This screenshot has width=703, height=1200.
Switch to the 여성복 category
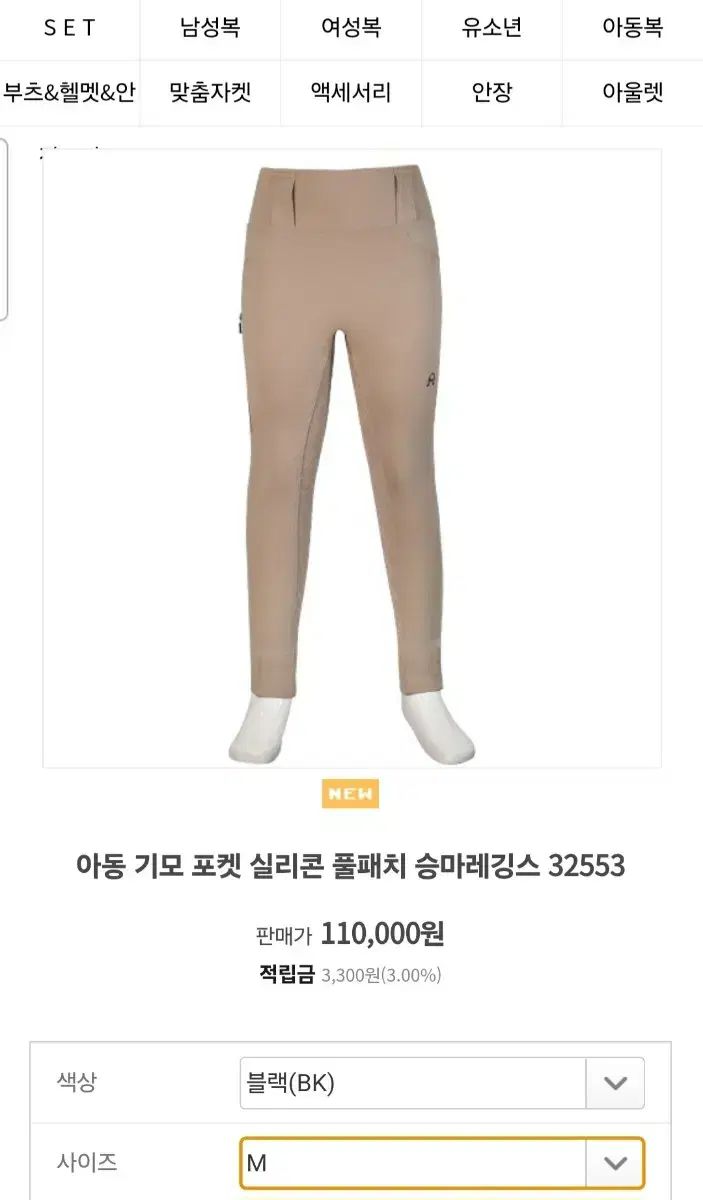351,28
